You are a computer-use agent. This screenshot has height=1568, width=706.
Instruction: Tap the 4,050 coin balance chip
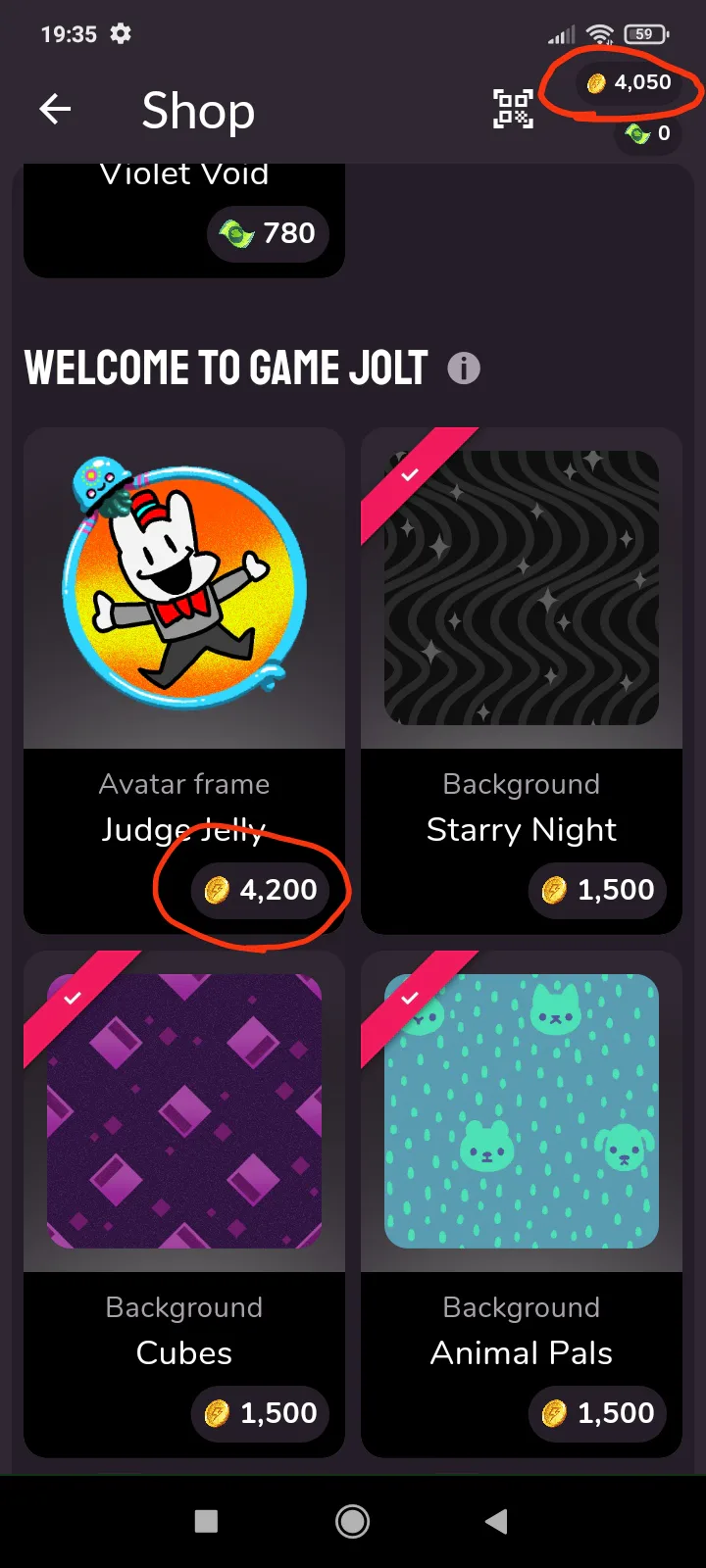click(630, 82)
